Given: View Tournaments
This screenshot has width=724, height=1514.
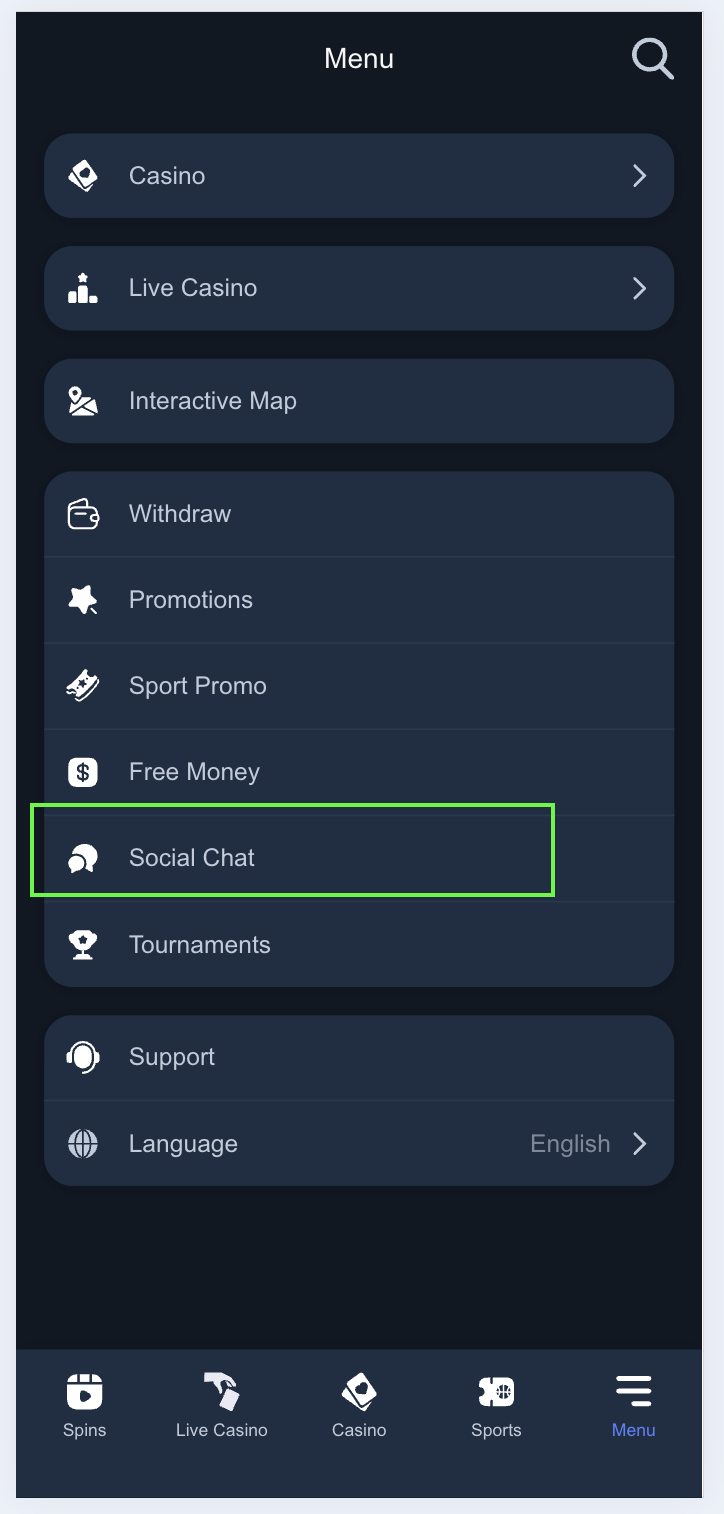Looking at the screenshot, I should (x=358, y=945).
